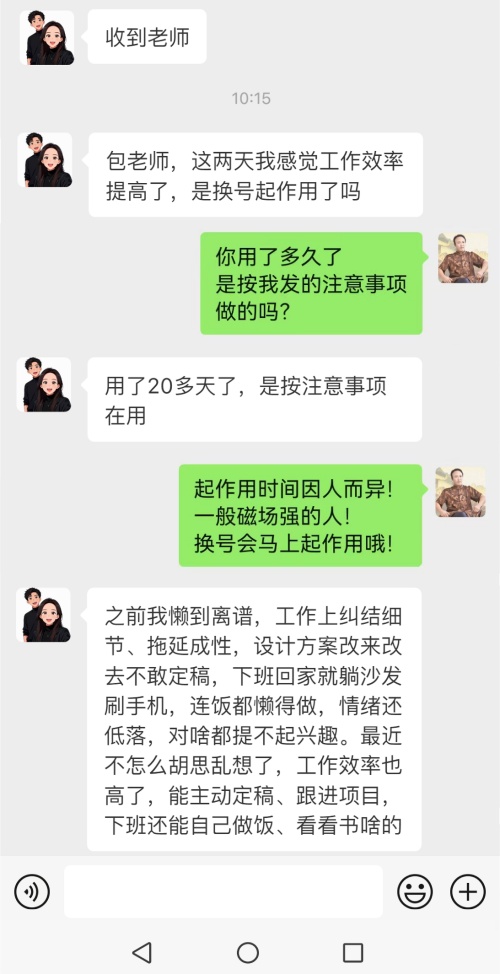Open the plus attachments menu
The height and width of the screenshot is (974, 500).
(x=468, y=891)
